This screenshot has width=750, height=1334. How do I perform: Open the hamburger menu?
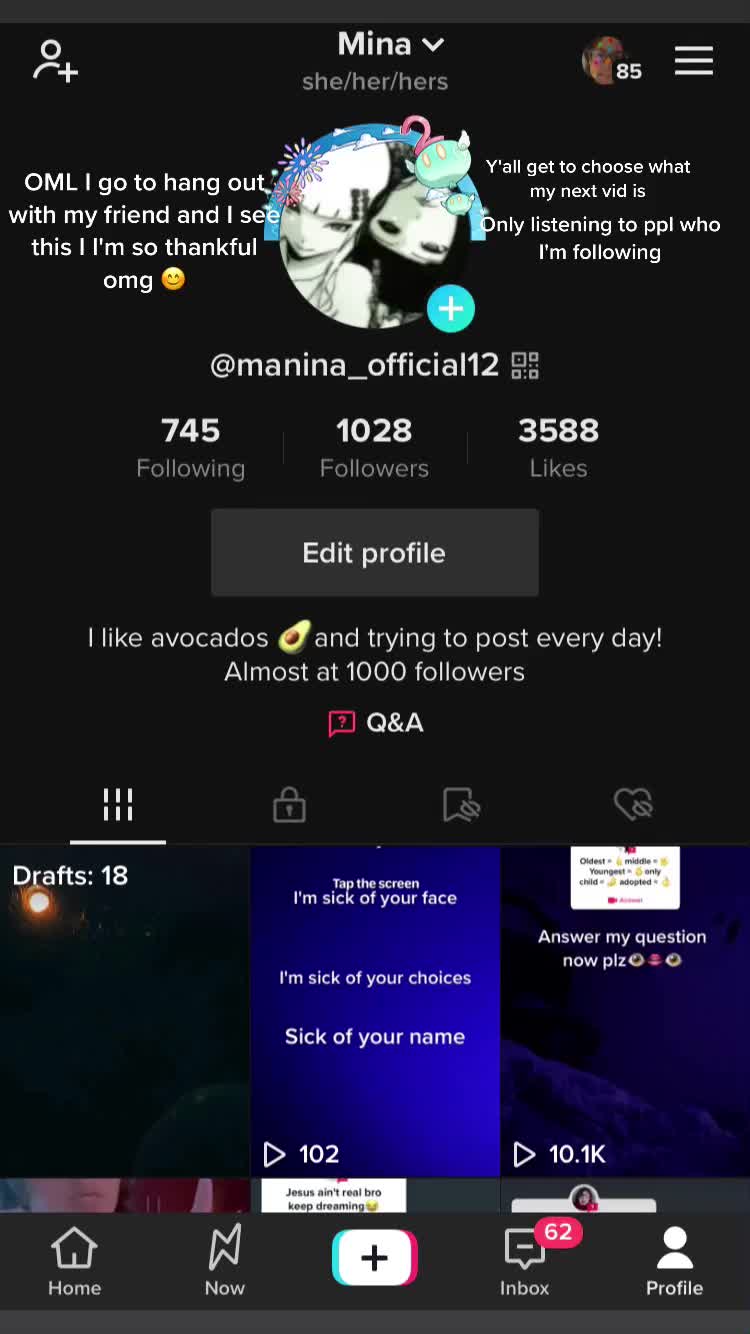pyautogui.click(x=693, y=61)
